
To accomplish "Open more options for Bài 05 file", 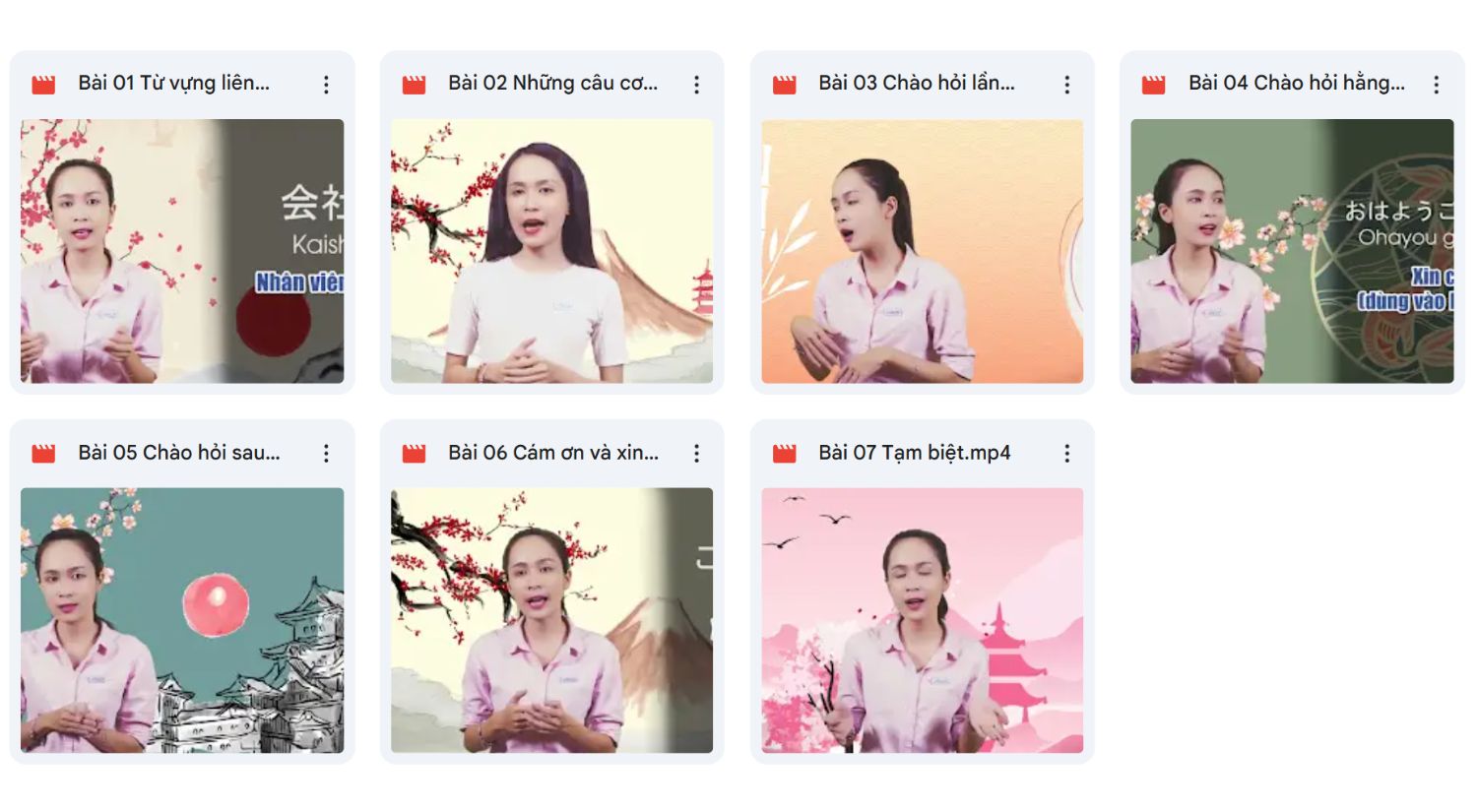I will (x=326, y=453).
